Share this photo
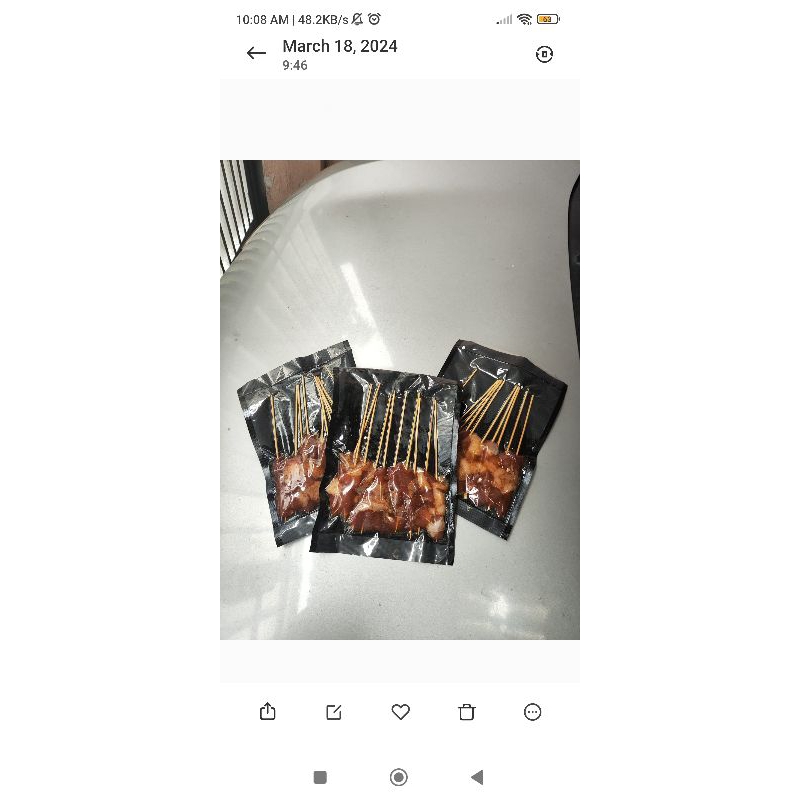Image resolution: width=800 pixels, height=800 pixels. tap(267, 712)
